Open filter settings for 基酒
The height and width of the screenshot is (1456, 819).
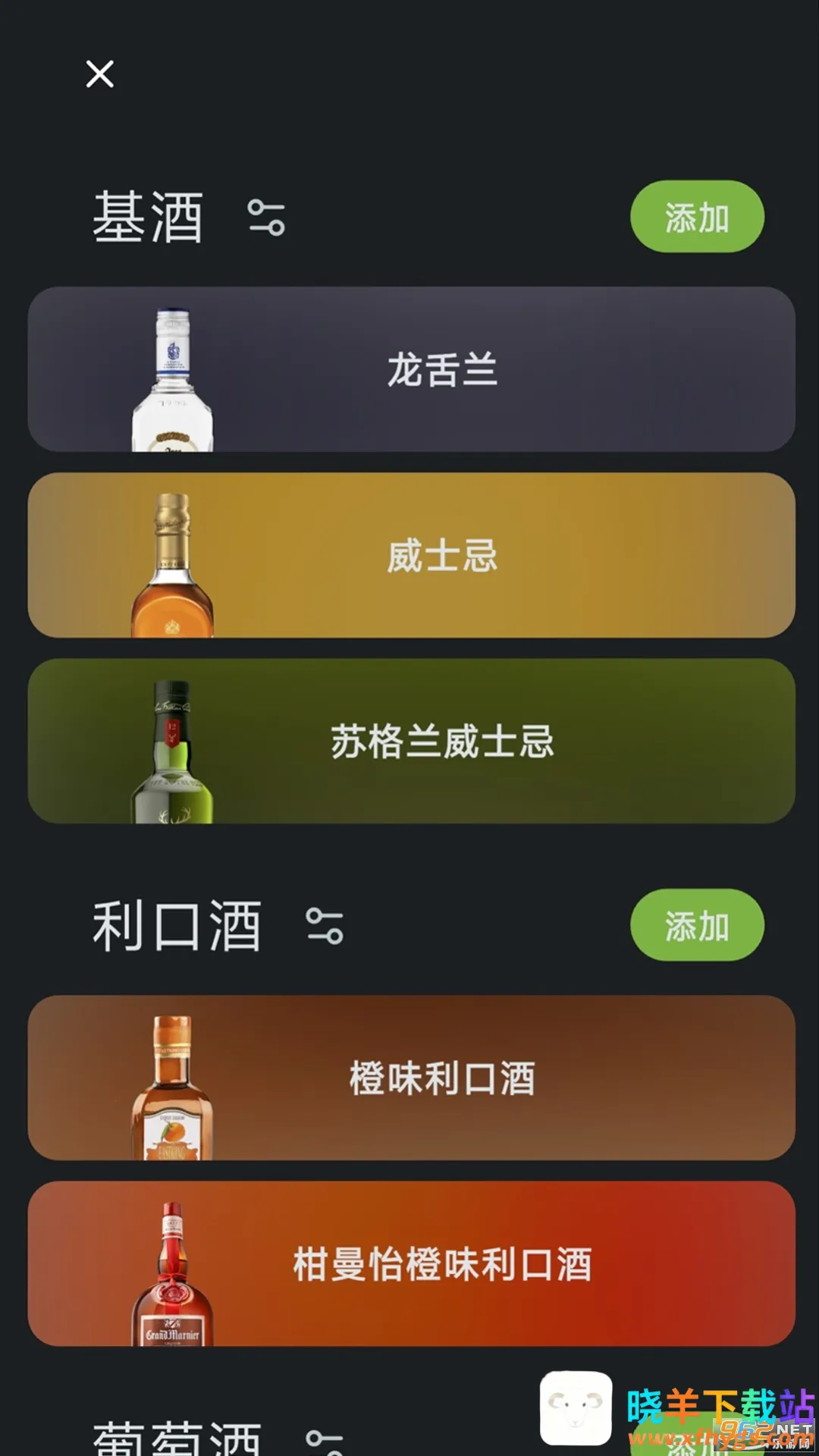point(266,218)
